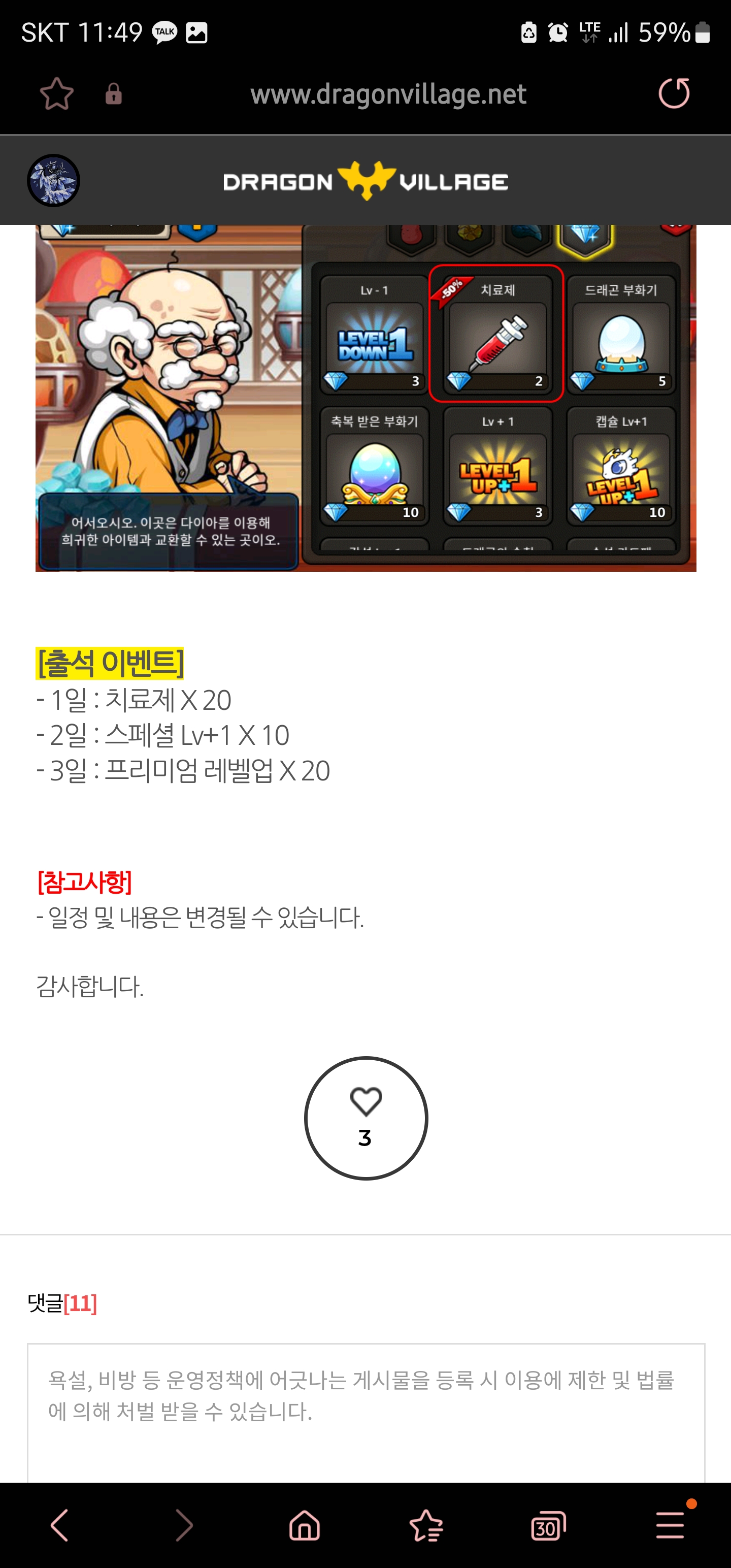Screen dimensions: 731x1568
Task: View the 30 open tabs
Action: 548,1525
